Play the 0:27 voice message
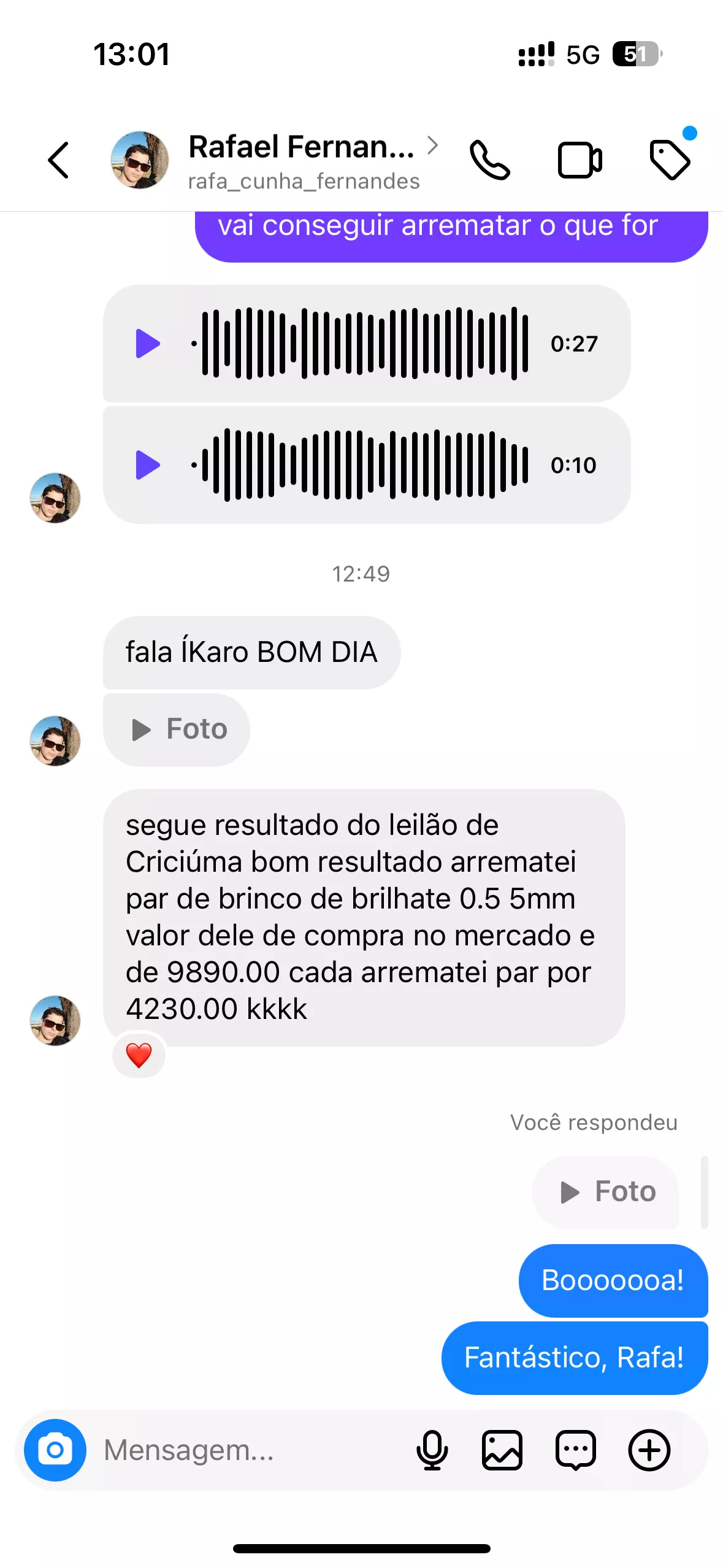This screenshot has width=723, height=1568. point(147,344)
